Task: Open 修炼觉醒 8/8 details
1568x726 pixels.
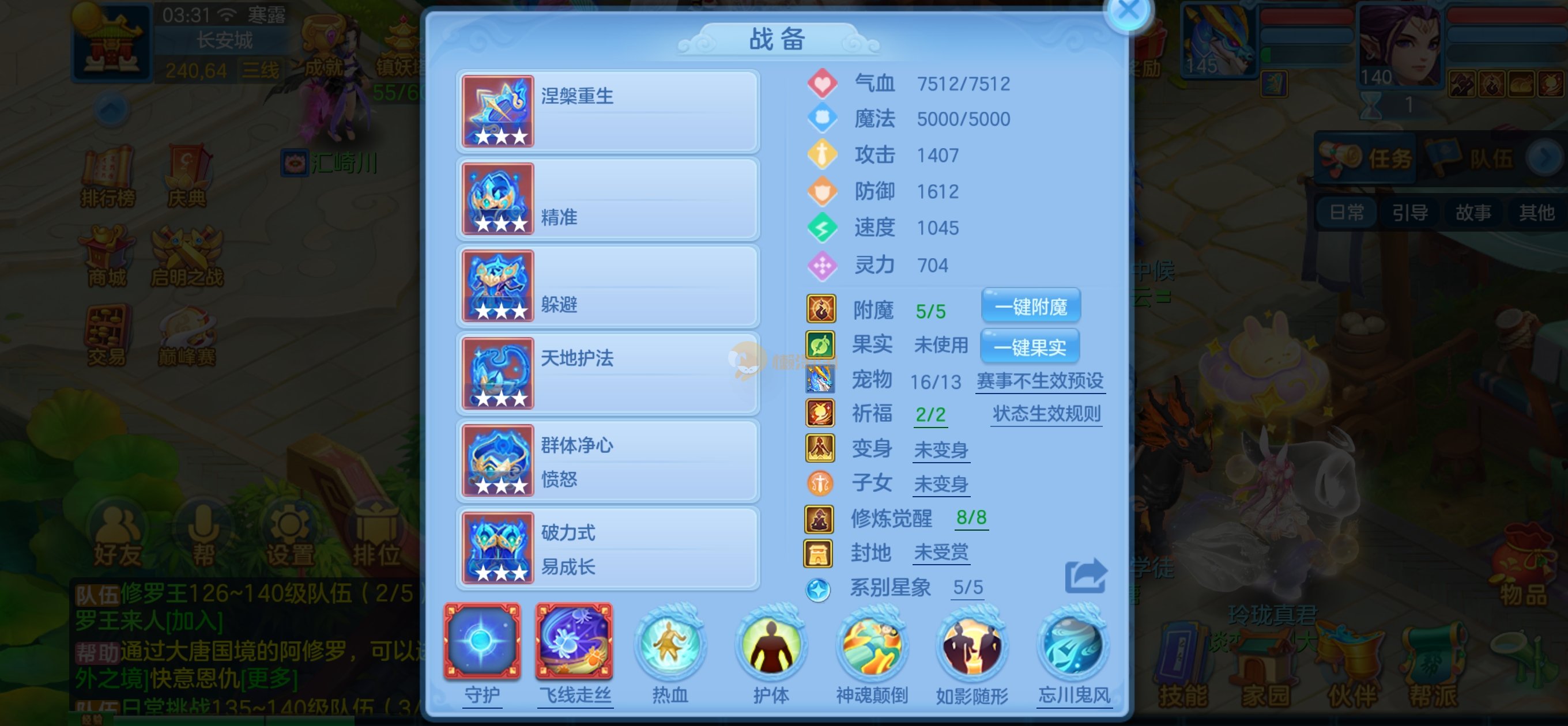Action: click(971, 518)
